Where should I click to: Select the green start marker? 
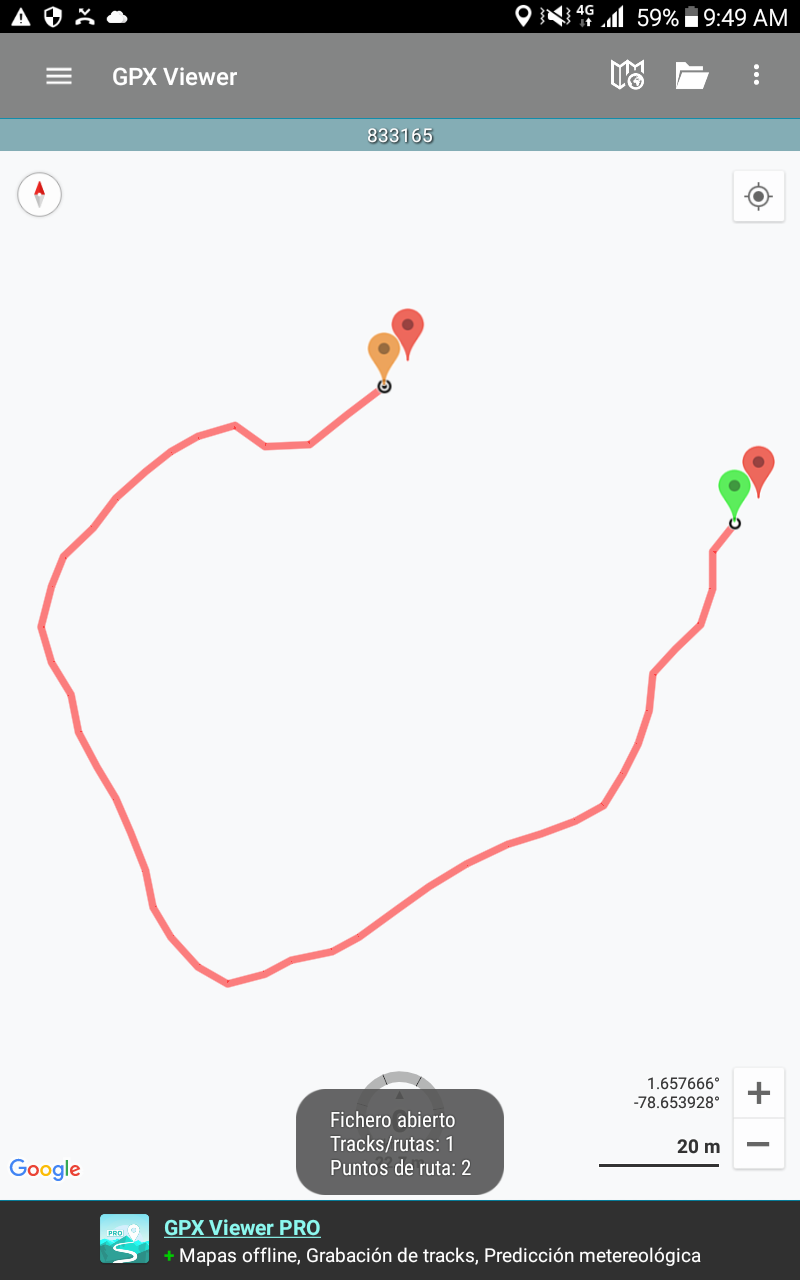tap(734, 490)
